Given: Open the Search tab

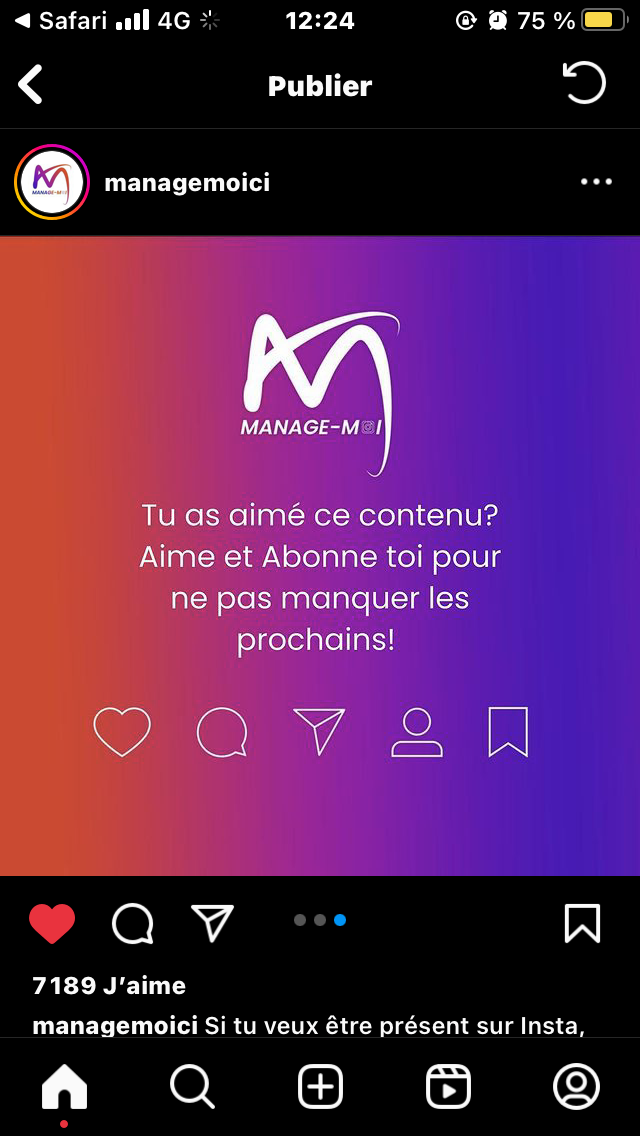Looking at the screenshot, I should click(192, 1086).
